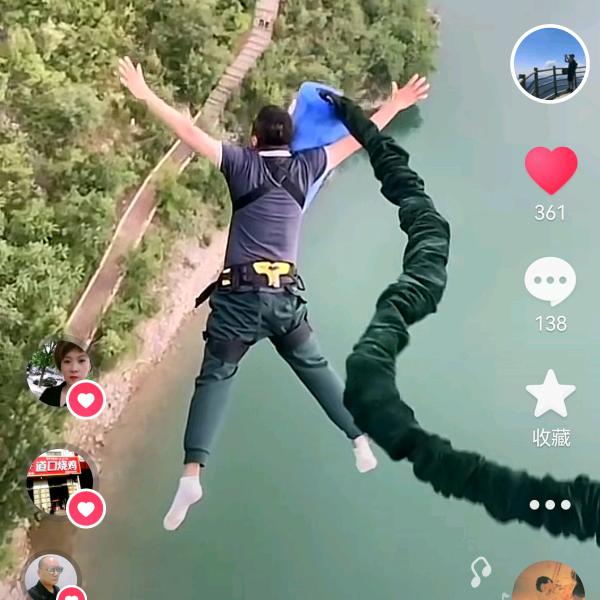Open the woman's avatar who liked the video
This screenshot has width=600, height=600.
pos(59,372)
